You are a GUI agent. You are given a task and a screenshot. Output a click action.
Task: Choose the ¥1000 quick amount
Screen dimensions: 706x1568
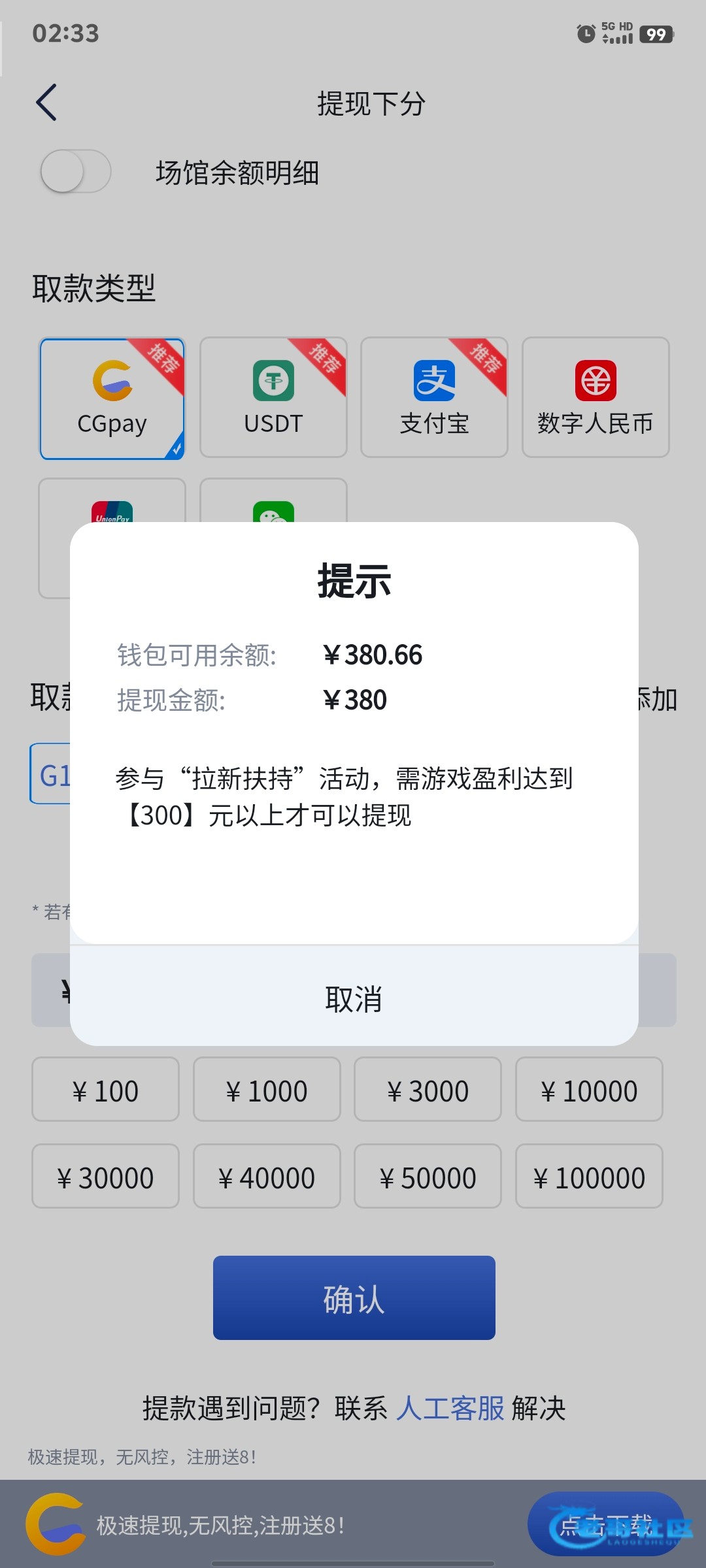click(x=267, y=1090)
